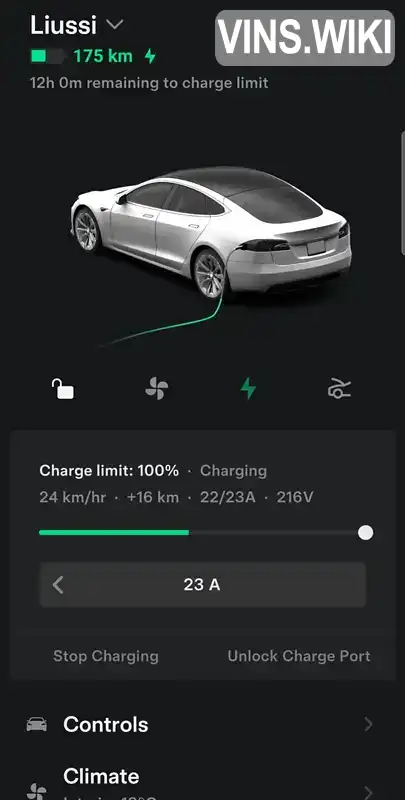
Task: Tap the unlock padlock icon
Action: coord(63,389)
